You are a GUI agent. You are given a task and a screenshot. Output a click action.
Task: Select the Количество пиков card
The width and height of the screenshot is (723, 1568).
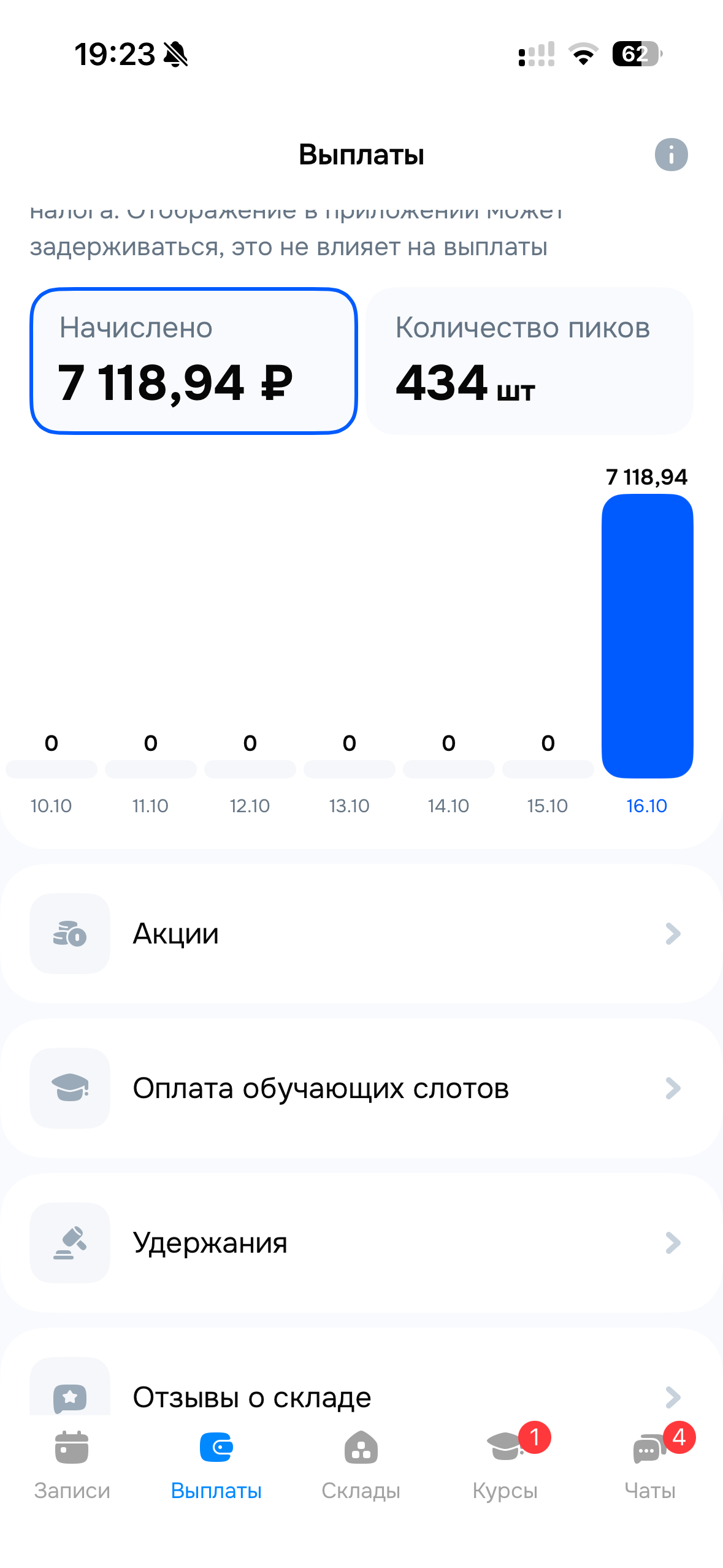[x=529, y=361]
